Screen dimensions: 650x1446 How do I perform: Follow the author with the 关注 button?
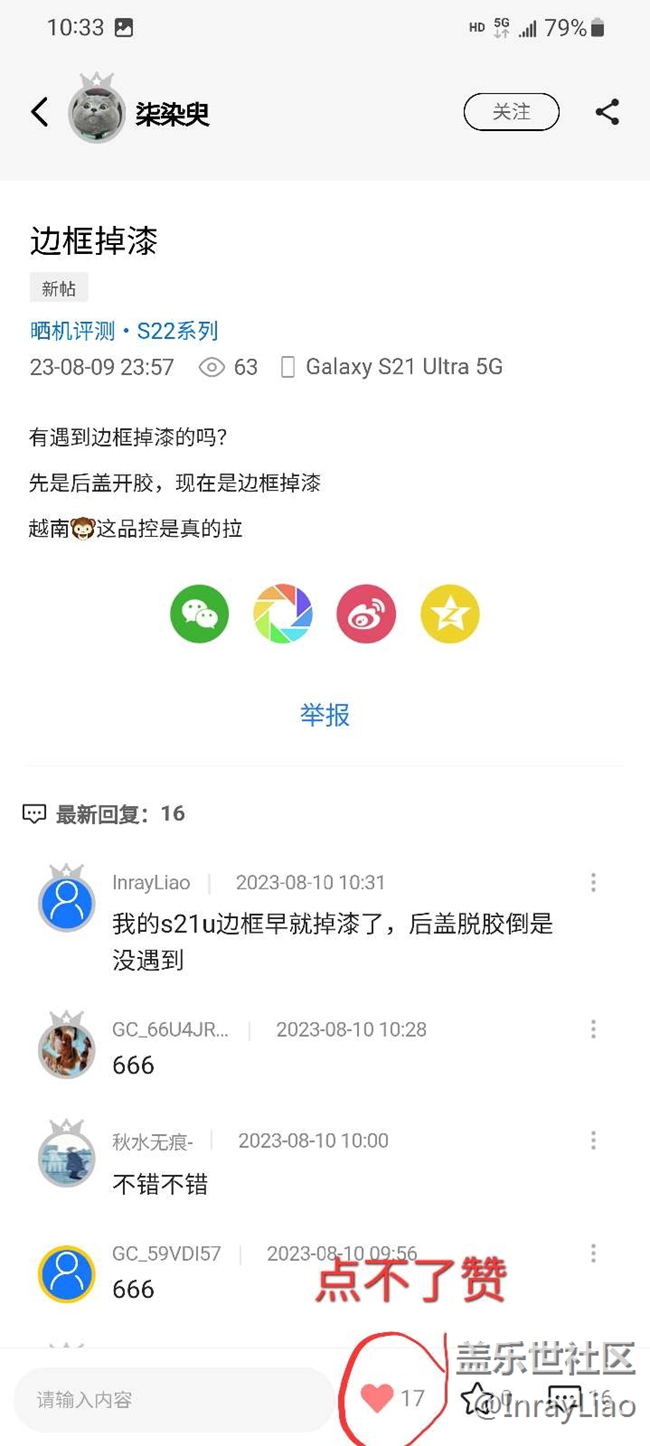point(511,112)
